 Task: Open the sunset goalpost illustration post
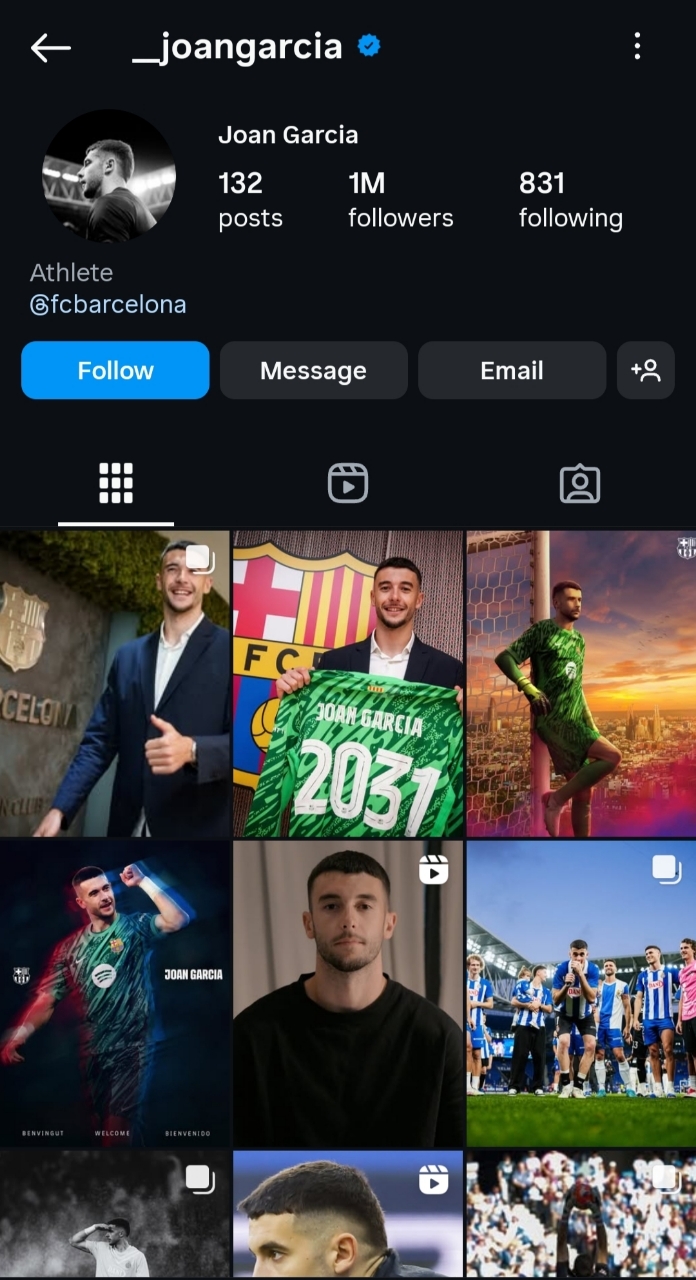(x=581, y=684)
